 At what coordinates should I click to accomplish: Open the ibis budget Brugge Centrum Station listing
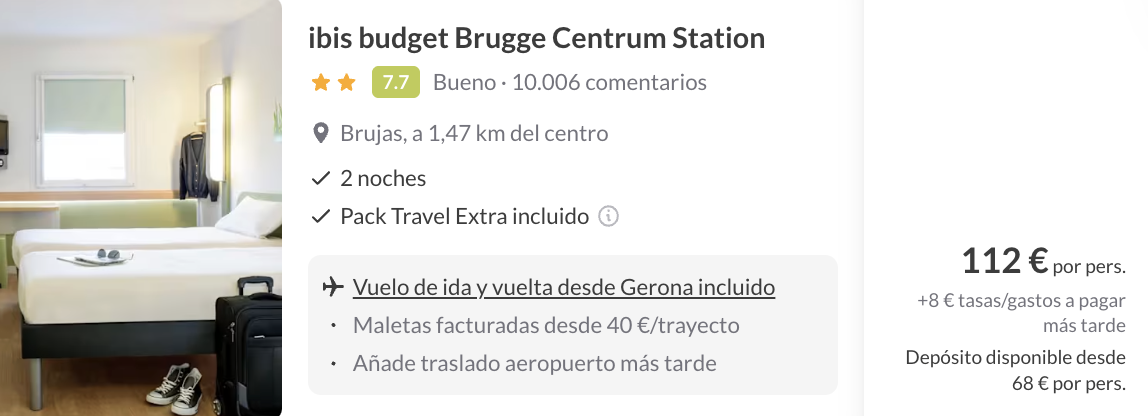[x=537, y=39]
